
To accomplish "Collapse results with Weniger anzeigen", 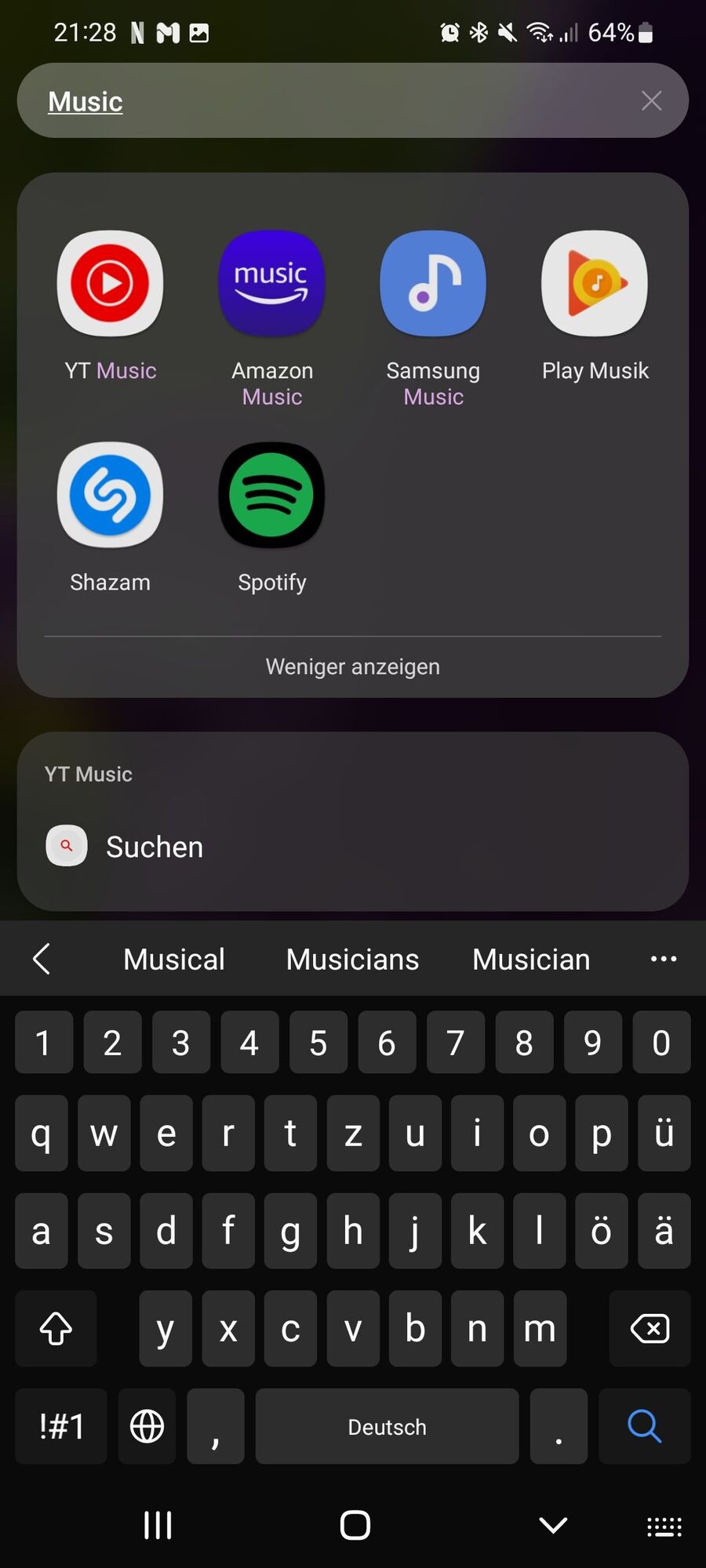I will (x=353, y=666).
